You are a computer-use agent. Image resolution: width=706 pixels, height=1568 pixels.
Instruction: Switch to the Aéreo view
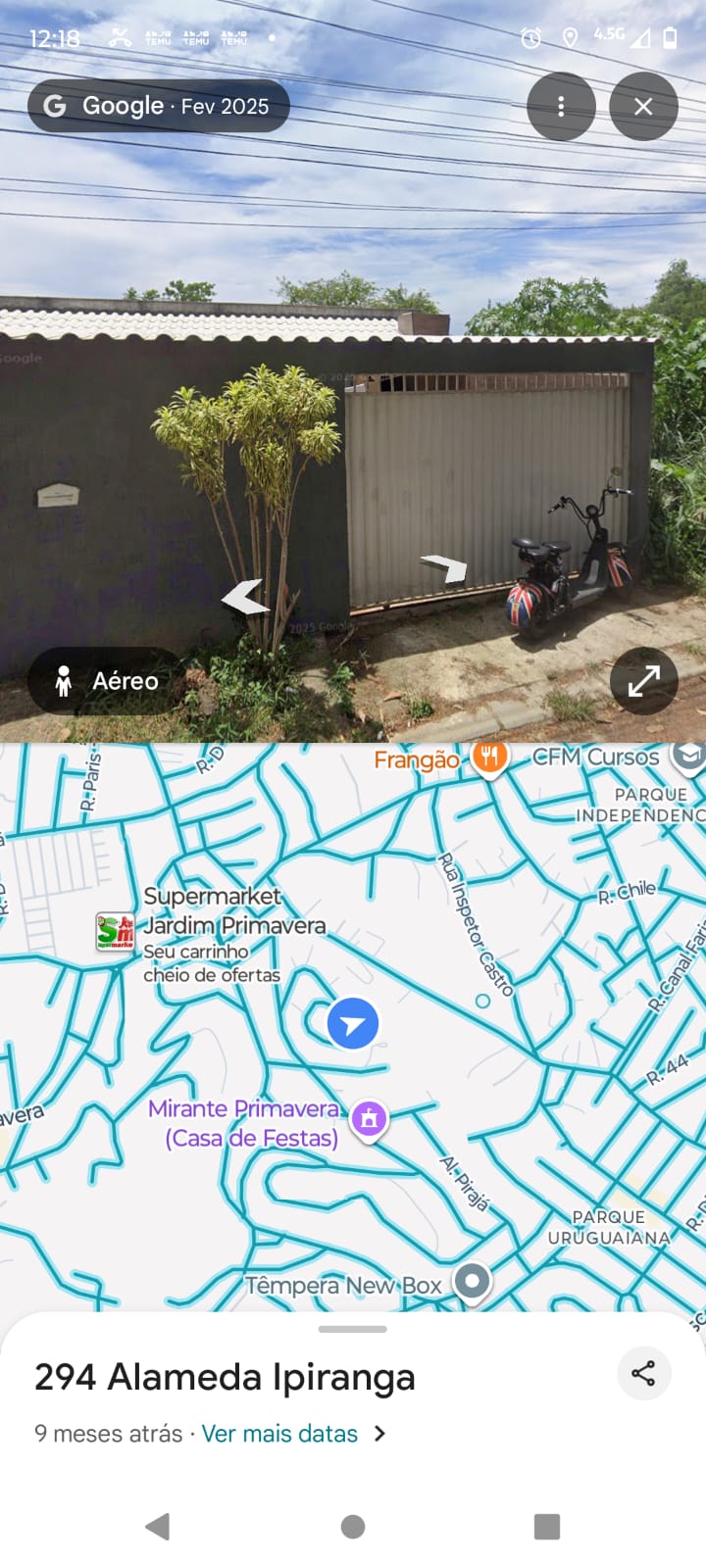coord(107,680)
